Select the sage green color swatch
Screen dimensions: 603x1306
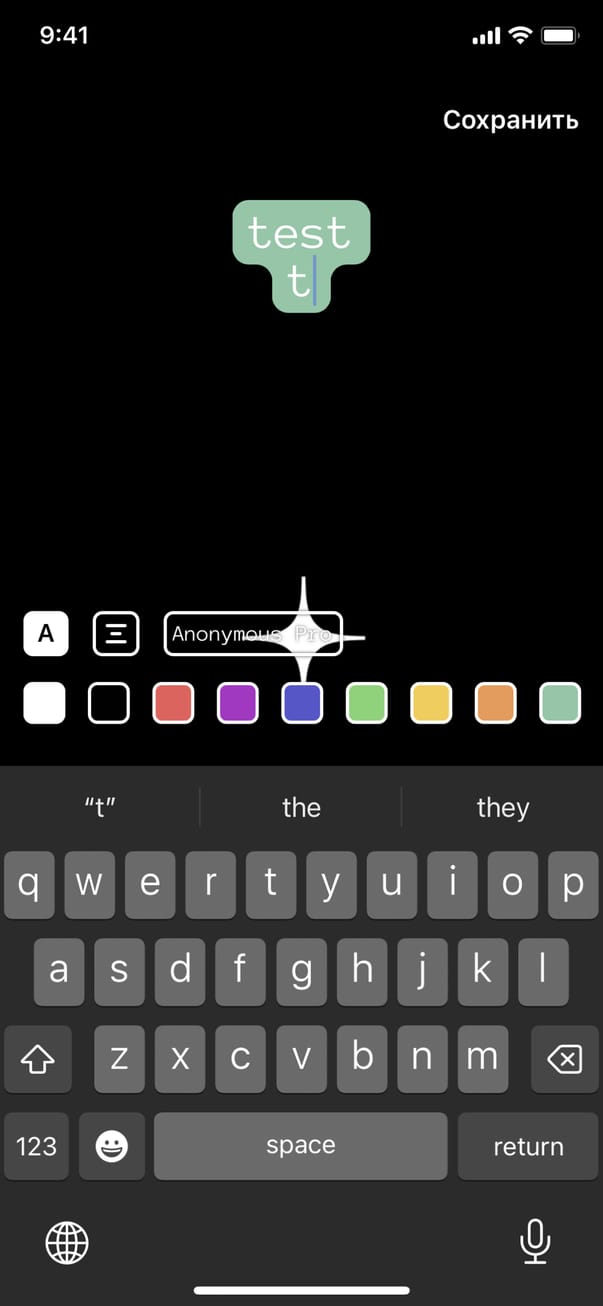pos(560,702)
